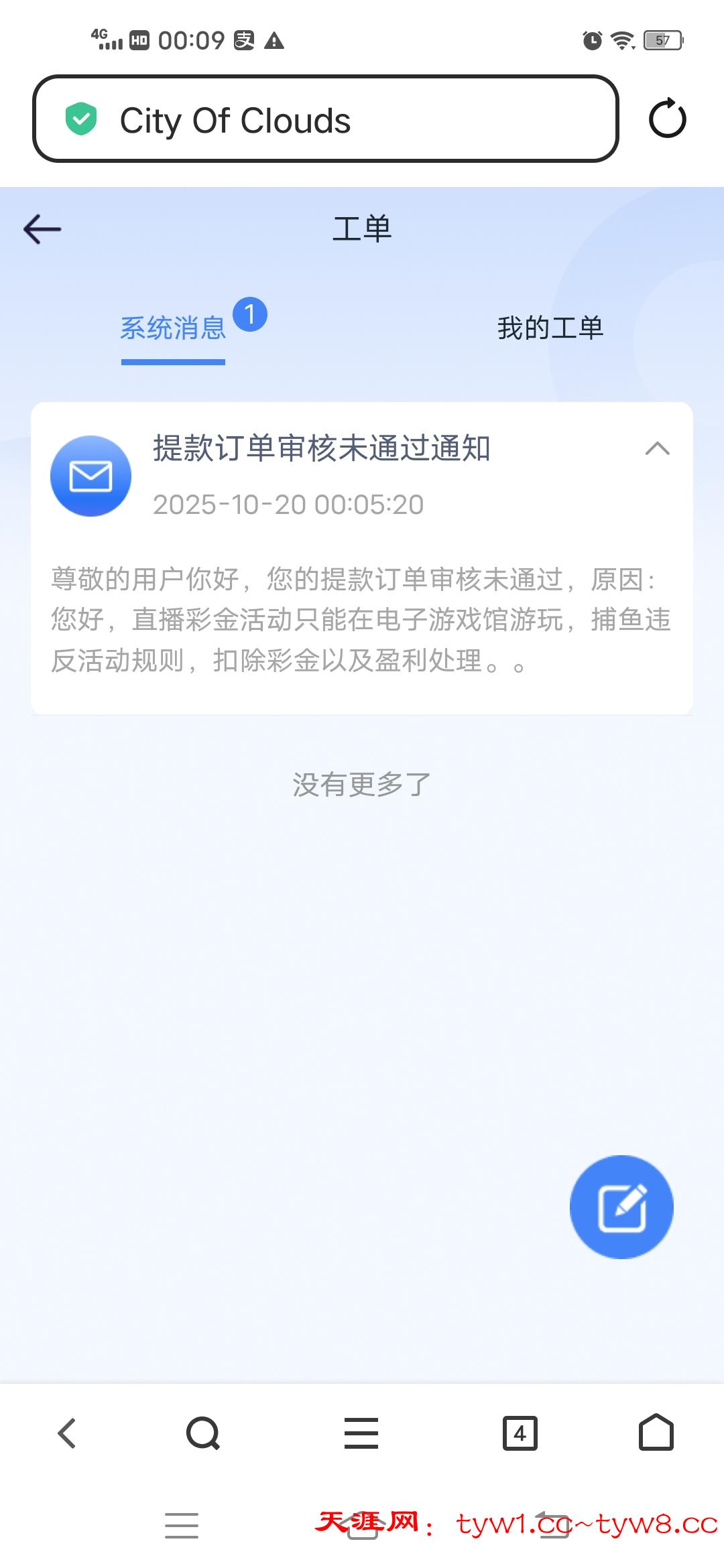
Task: Tap the hamburger icon at bottom left
Action: coord(181,1524)
